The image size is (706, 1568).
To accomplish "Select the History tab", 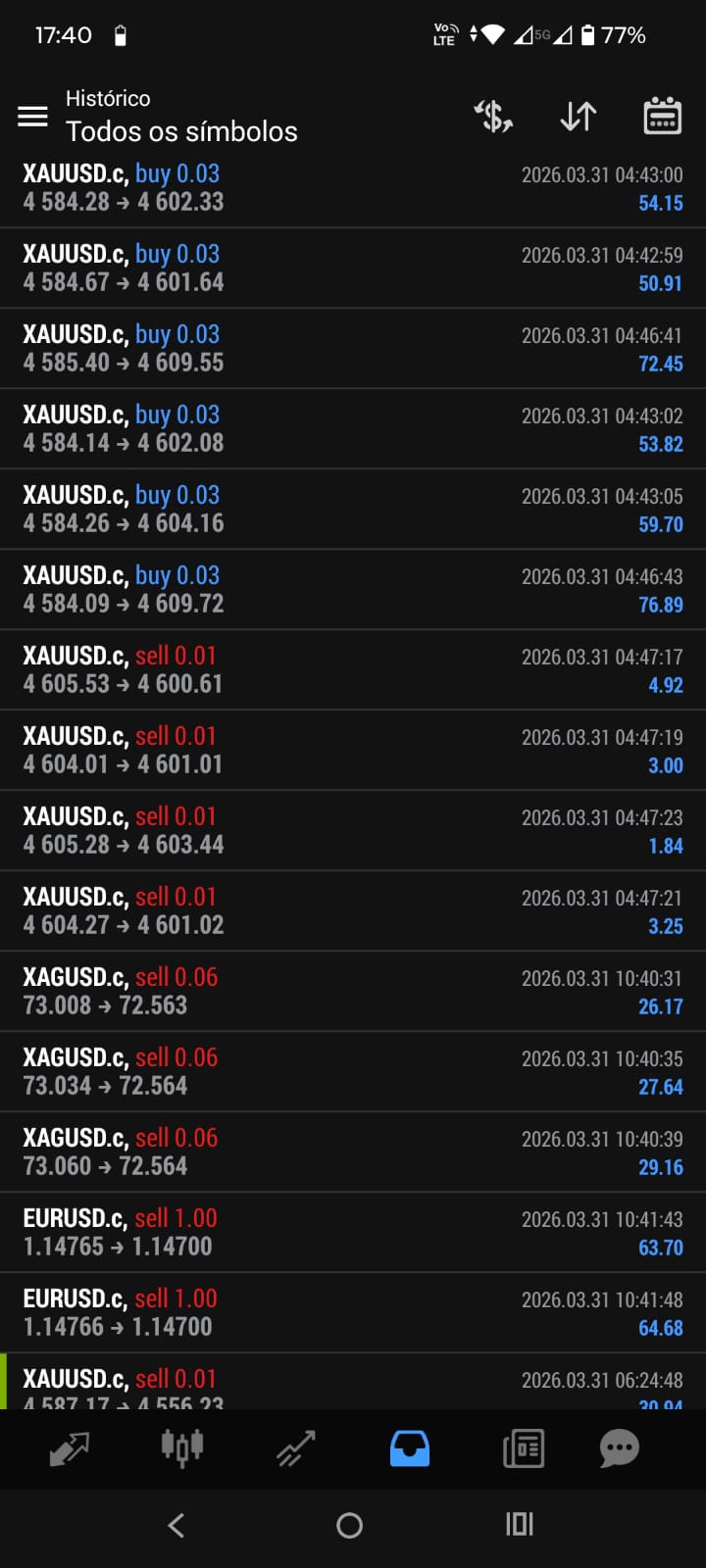I will click(x=409, y=1448).
